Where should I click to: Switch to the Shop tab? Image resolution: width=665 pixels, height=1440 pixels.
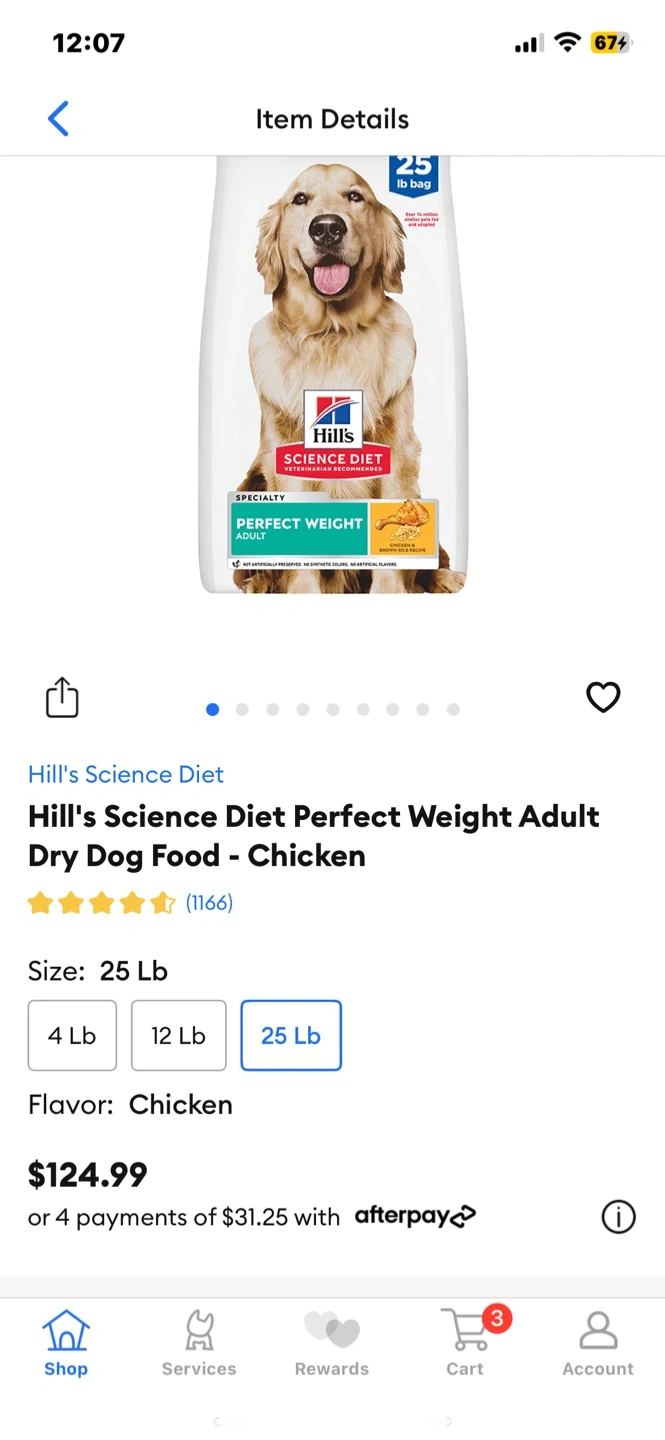click(x=66, y=1343)
